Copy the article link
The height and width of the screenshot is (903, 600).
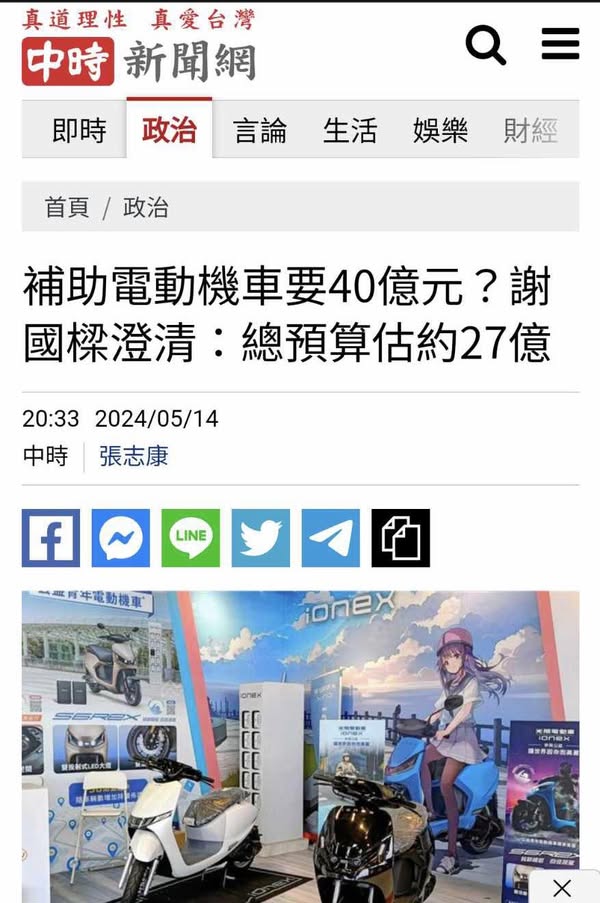[x=401, y=538]
